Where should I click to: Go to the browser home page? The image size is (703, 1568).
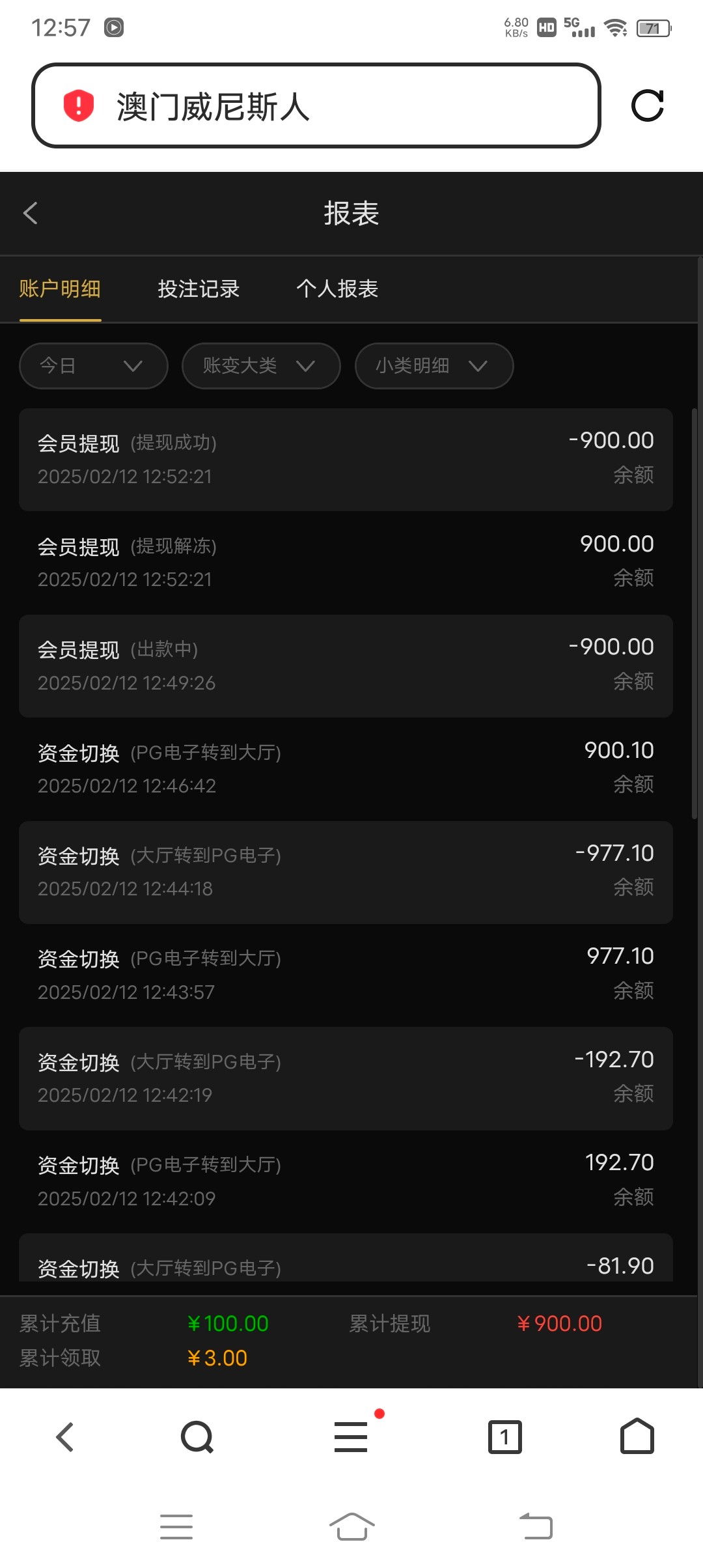[637, 1436]
